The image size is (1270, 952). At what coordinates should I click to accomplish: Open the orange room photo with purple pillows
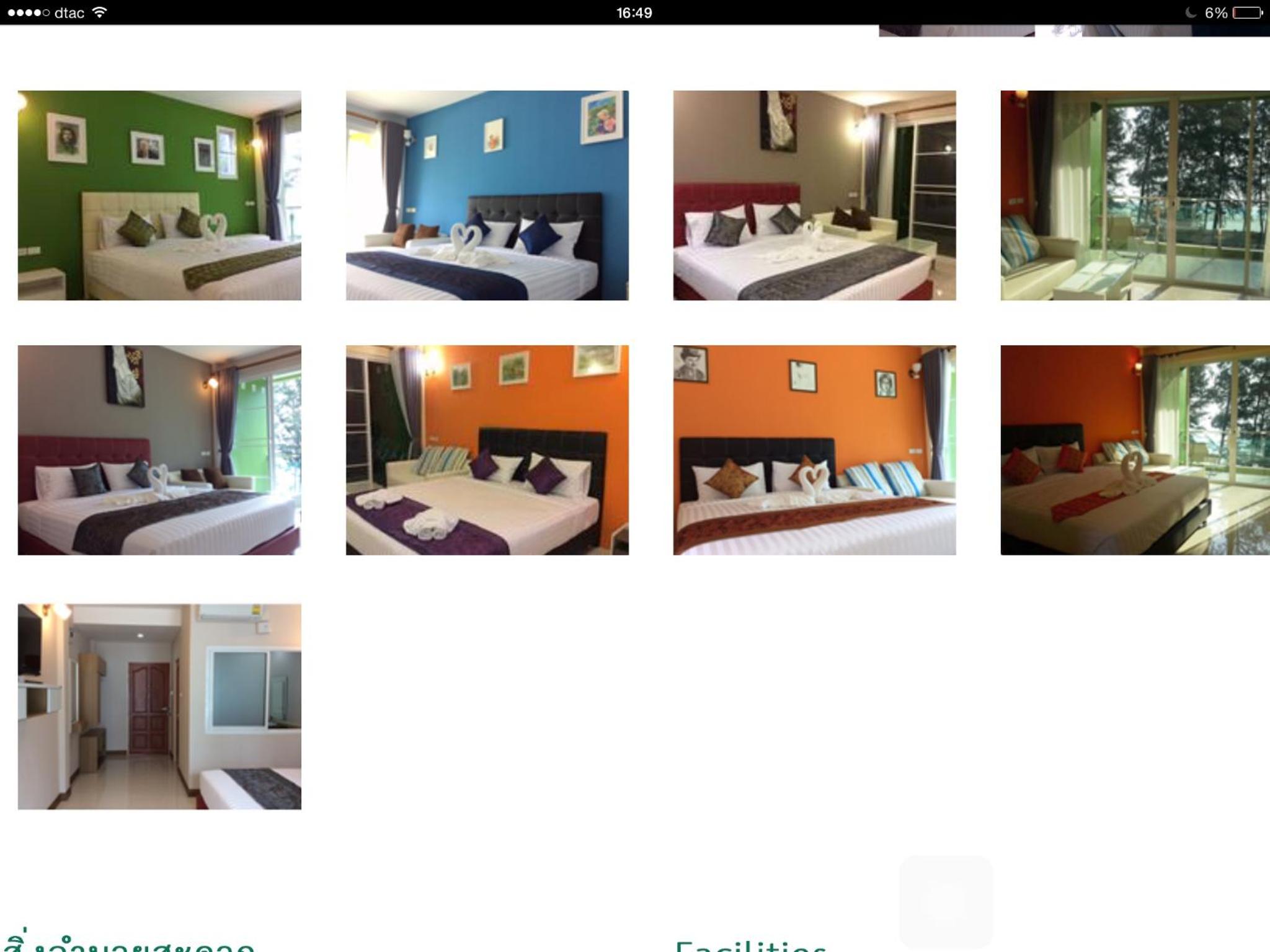(487, 450)
